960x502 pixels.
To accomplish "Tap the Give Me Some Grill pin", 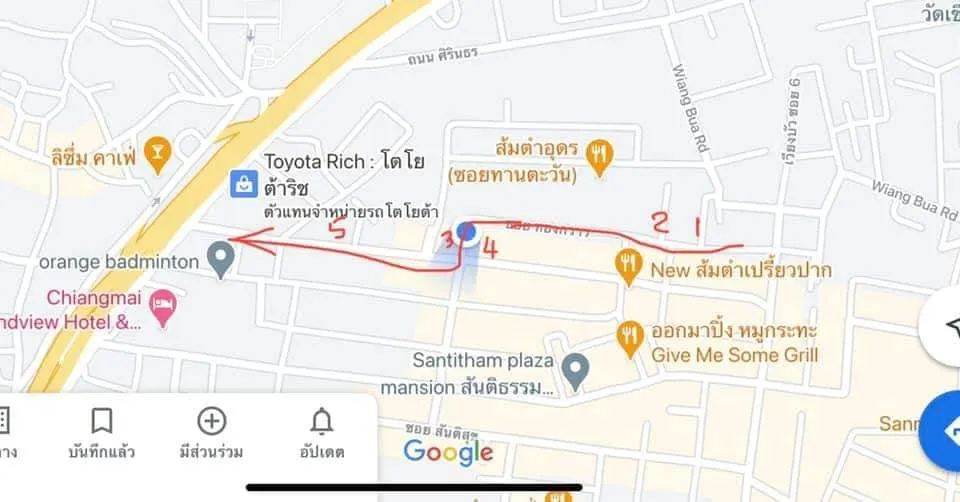I will [629, 337].
